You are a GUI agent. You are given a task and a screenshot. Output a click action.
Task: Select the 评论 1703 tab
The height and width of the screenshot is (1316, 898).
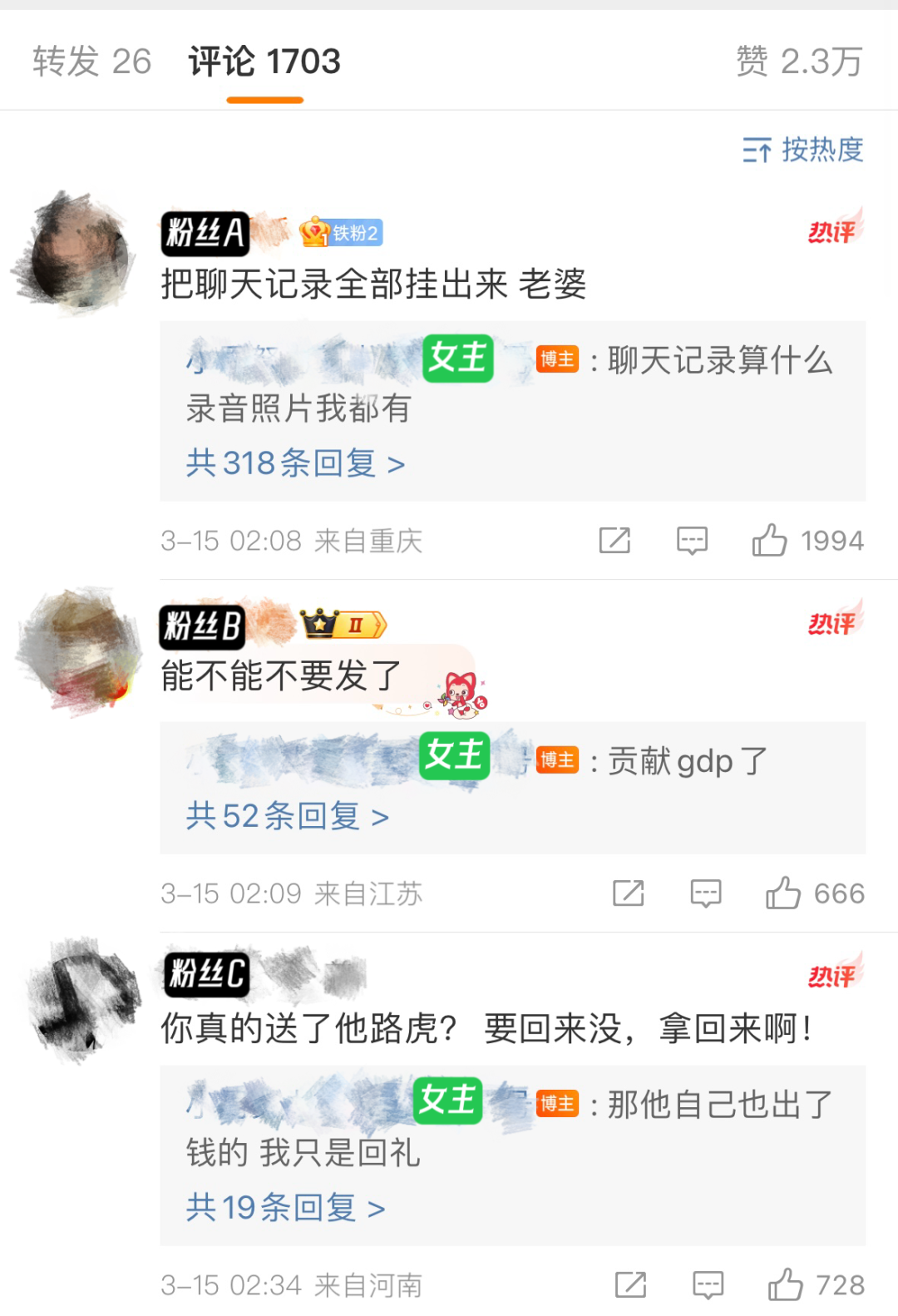(x=264, y=62)
